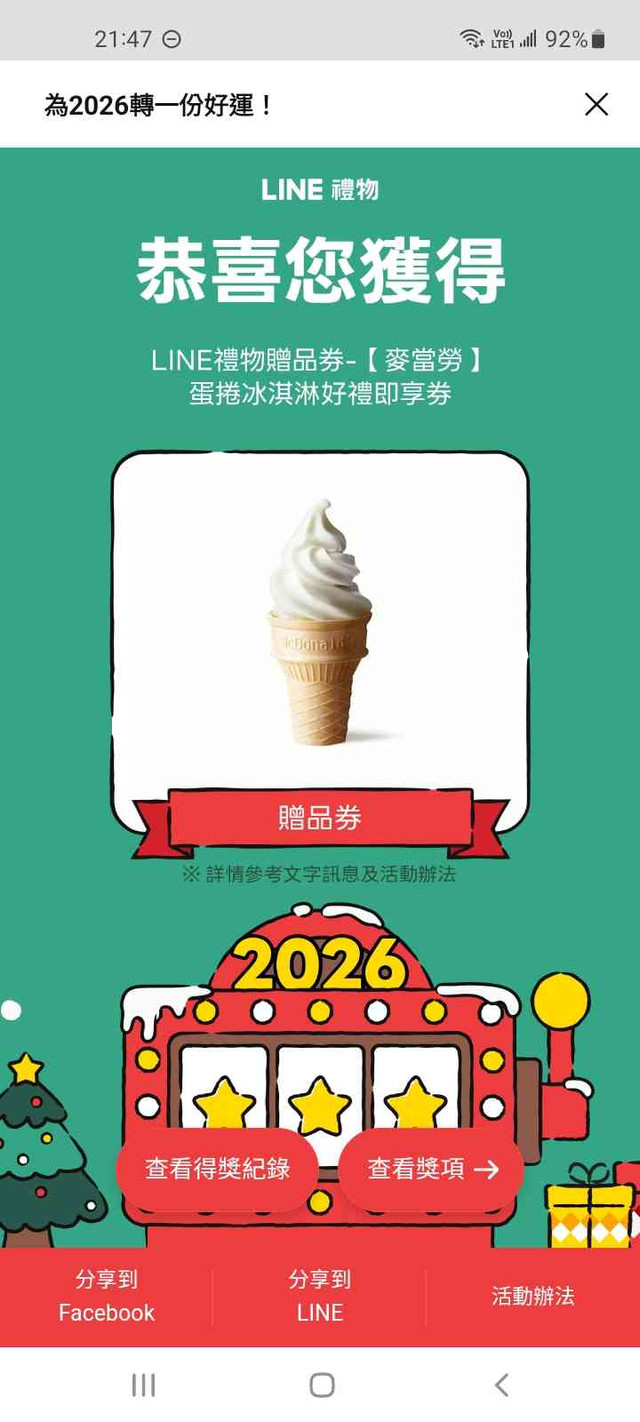Viewport: 640px width, 1422px height.
Task: Open 查看得獎紀錄 prize records
Action: [217, 1169]
